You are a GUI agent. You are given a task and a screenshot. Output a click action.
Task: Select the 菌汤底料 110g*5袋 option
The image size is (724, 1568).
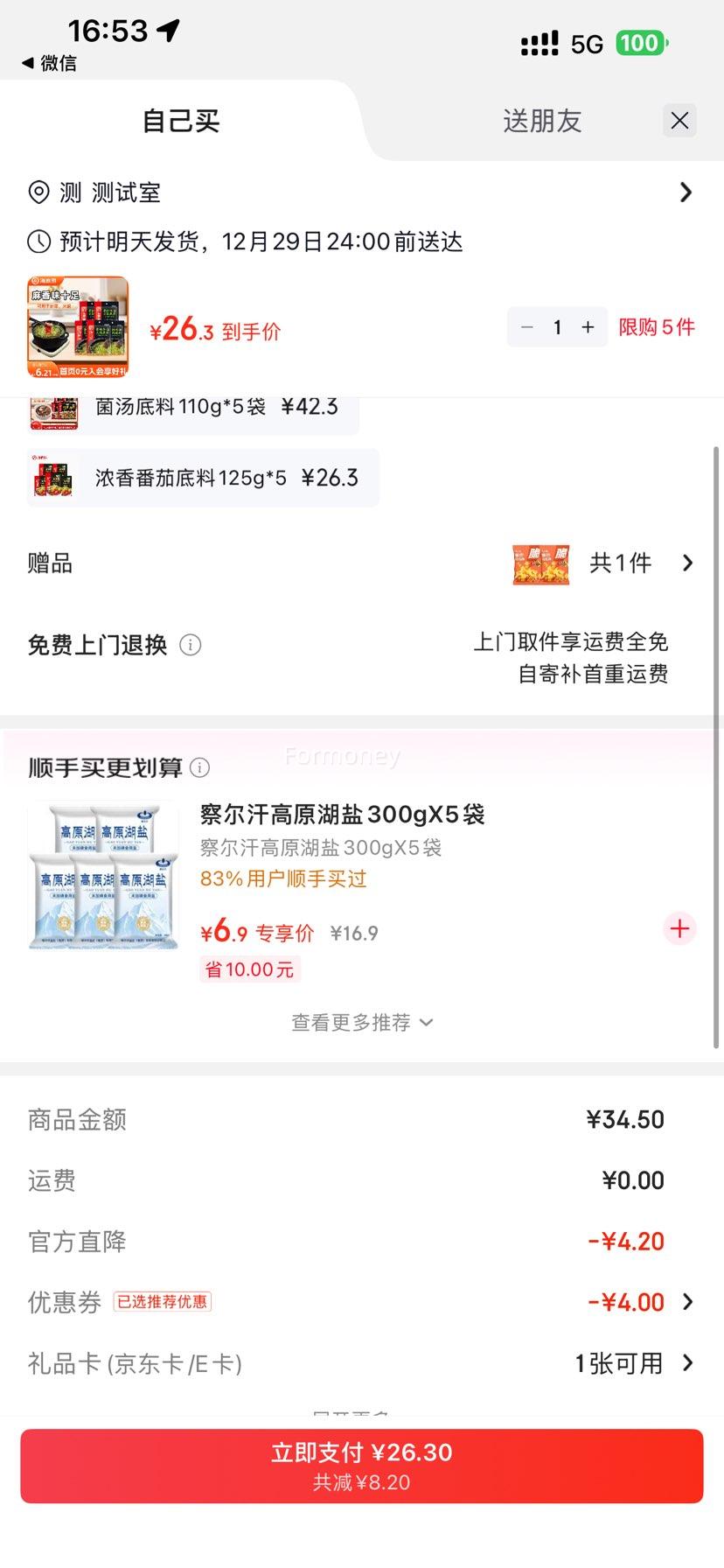[203, 408]
